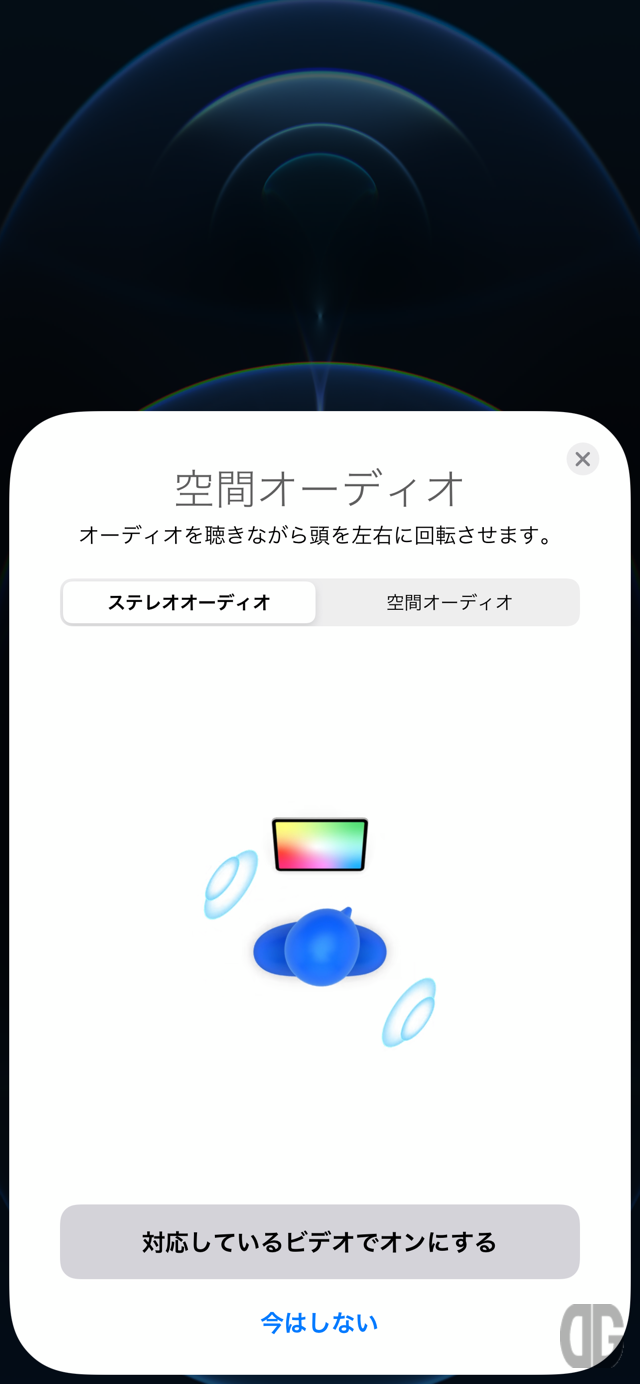Close the 空間オーディオ setup sheet
The height and width of the screenshot is (1384, 640).
point(583,459)
